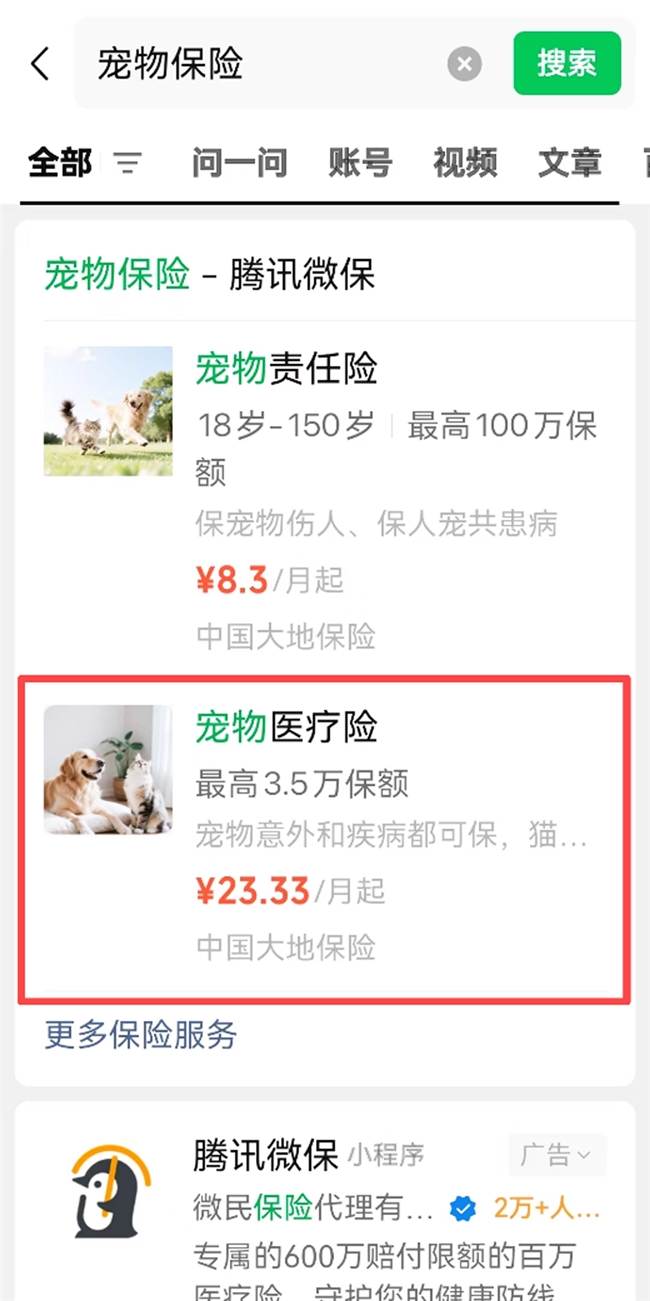
Task: Go back from search results
Action: [x=40, y=64]
